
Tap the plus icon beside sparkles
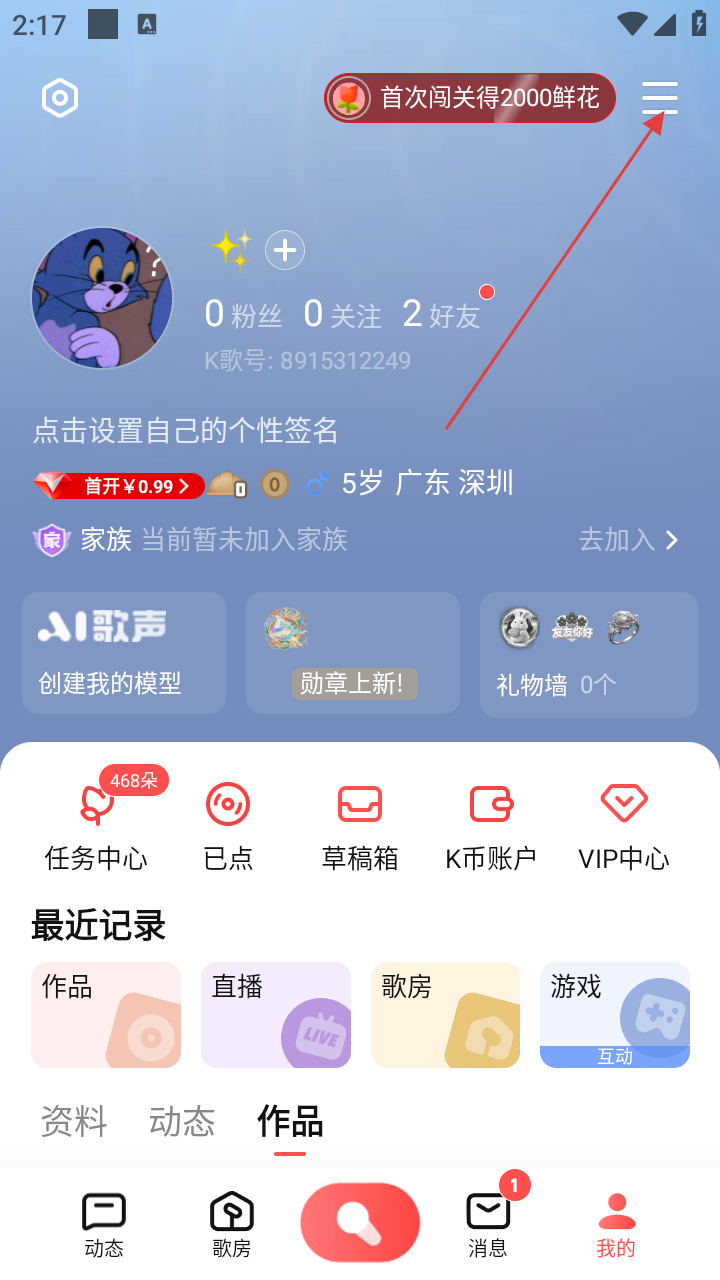pos(285,250)
